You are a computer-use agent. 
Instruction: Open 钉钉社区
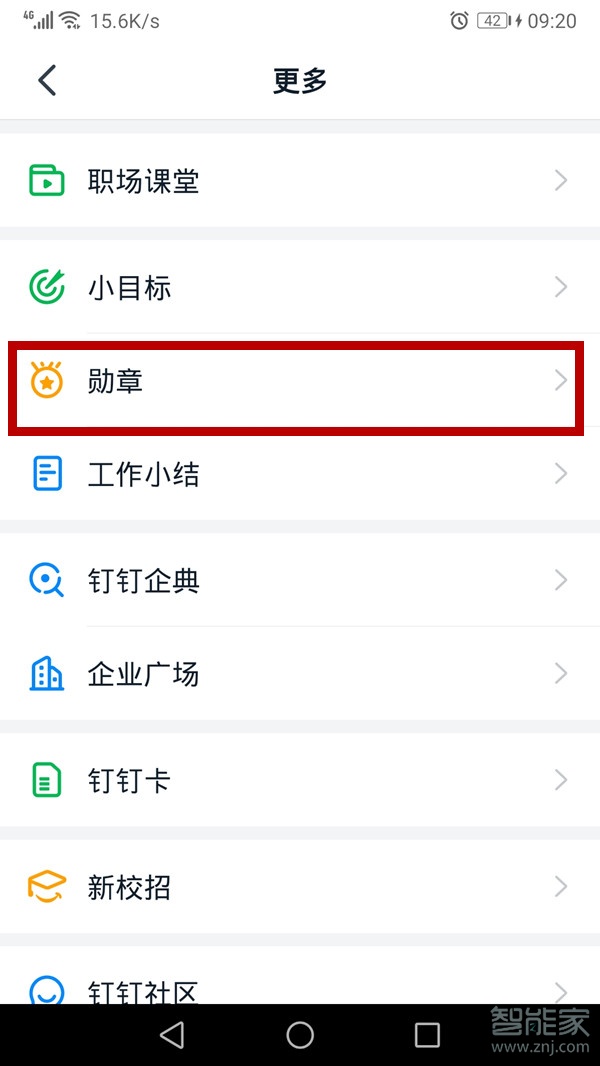coord(300,988)
